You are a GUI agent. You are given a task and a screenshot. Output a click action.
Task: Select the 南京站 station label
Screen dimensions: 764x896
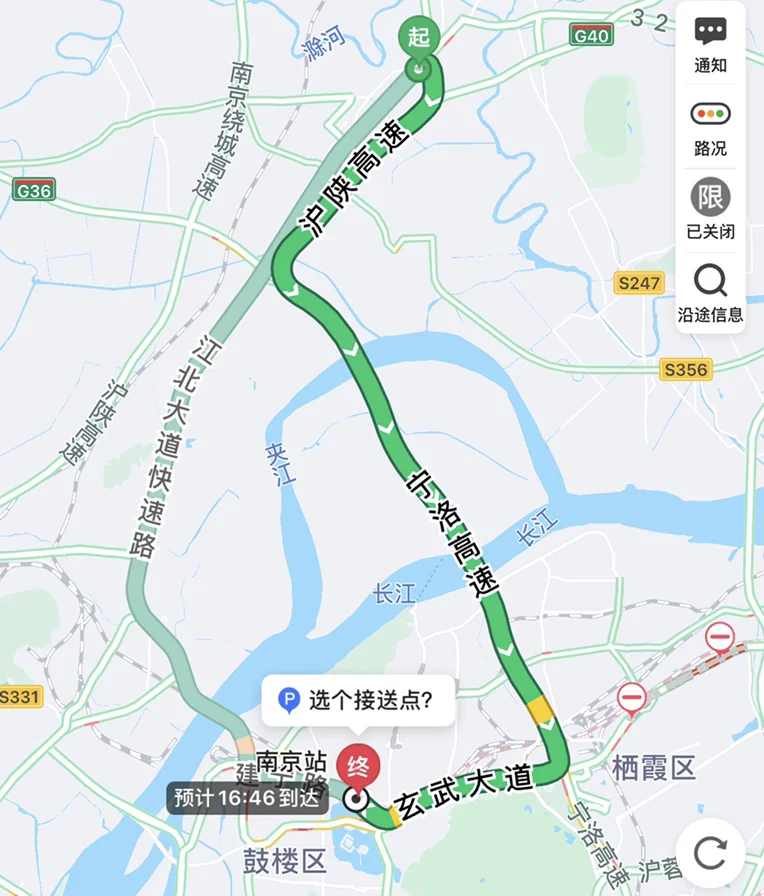tap(290, 760)
